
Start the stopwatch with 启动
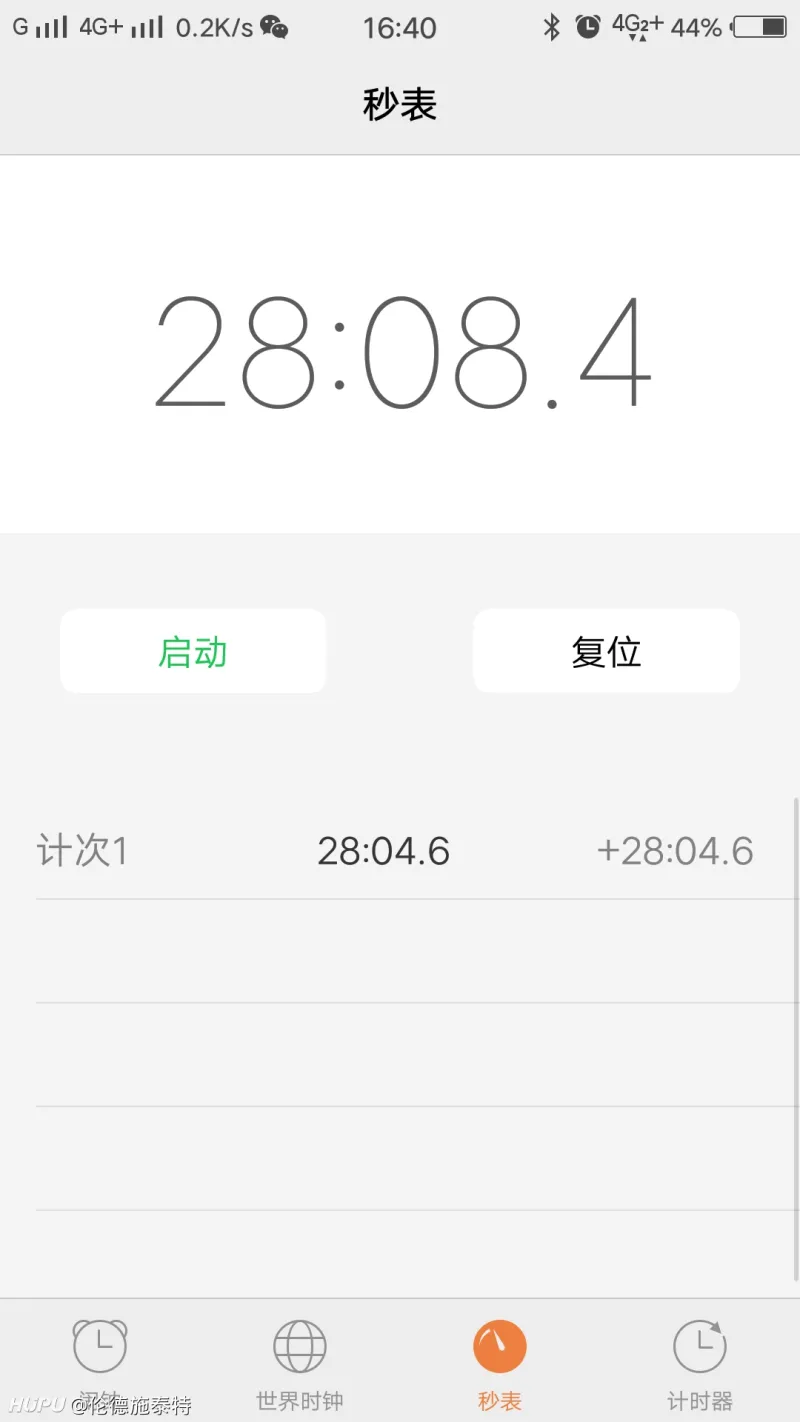pyautogui.click(x=193, y=651)
